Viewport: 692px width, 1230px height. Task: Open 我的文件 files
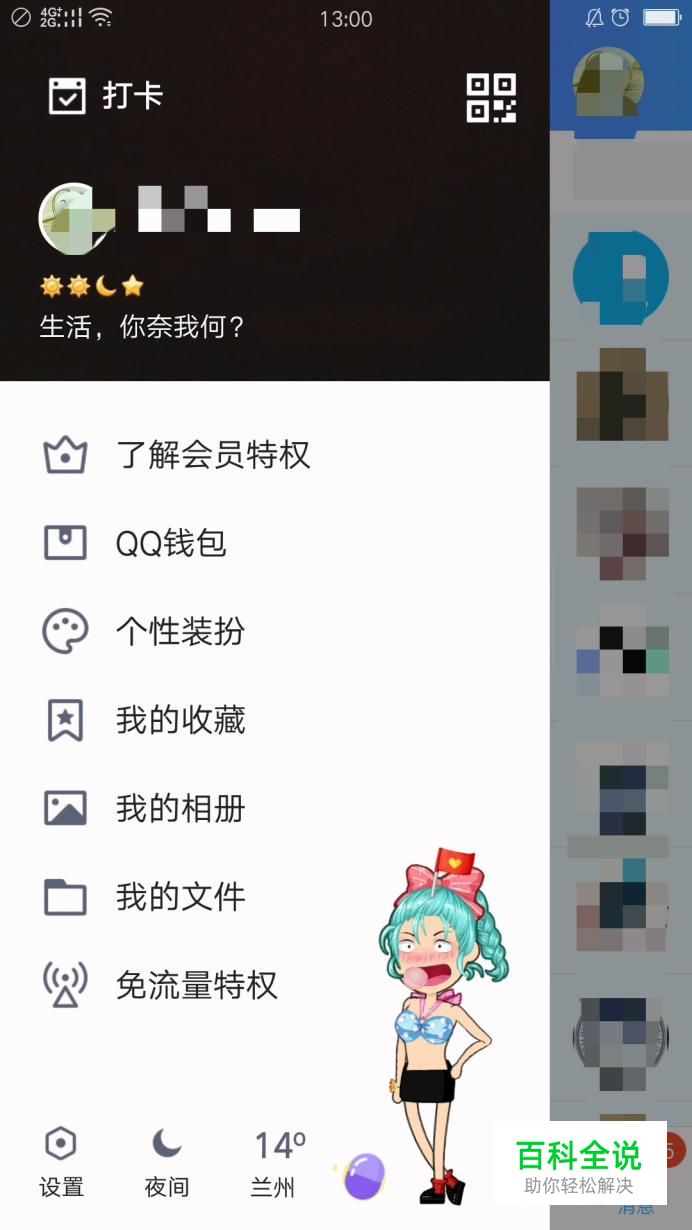180,897
